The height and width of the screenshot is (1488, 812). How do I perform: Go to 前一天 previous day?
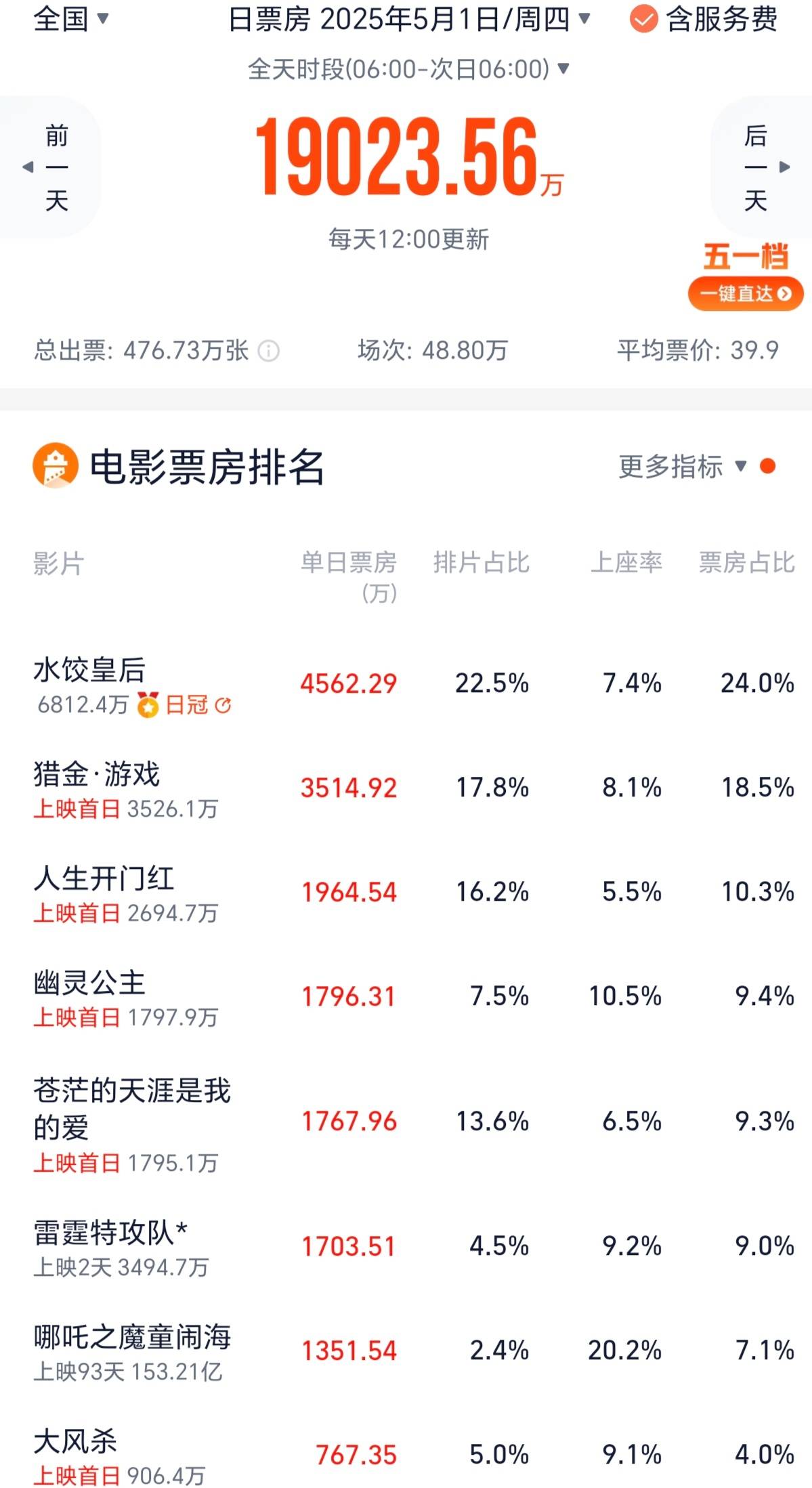coord(50,167)
